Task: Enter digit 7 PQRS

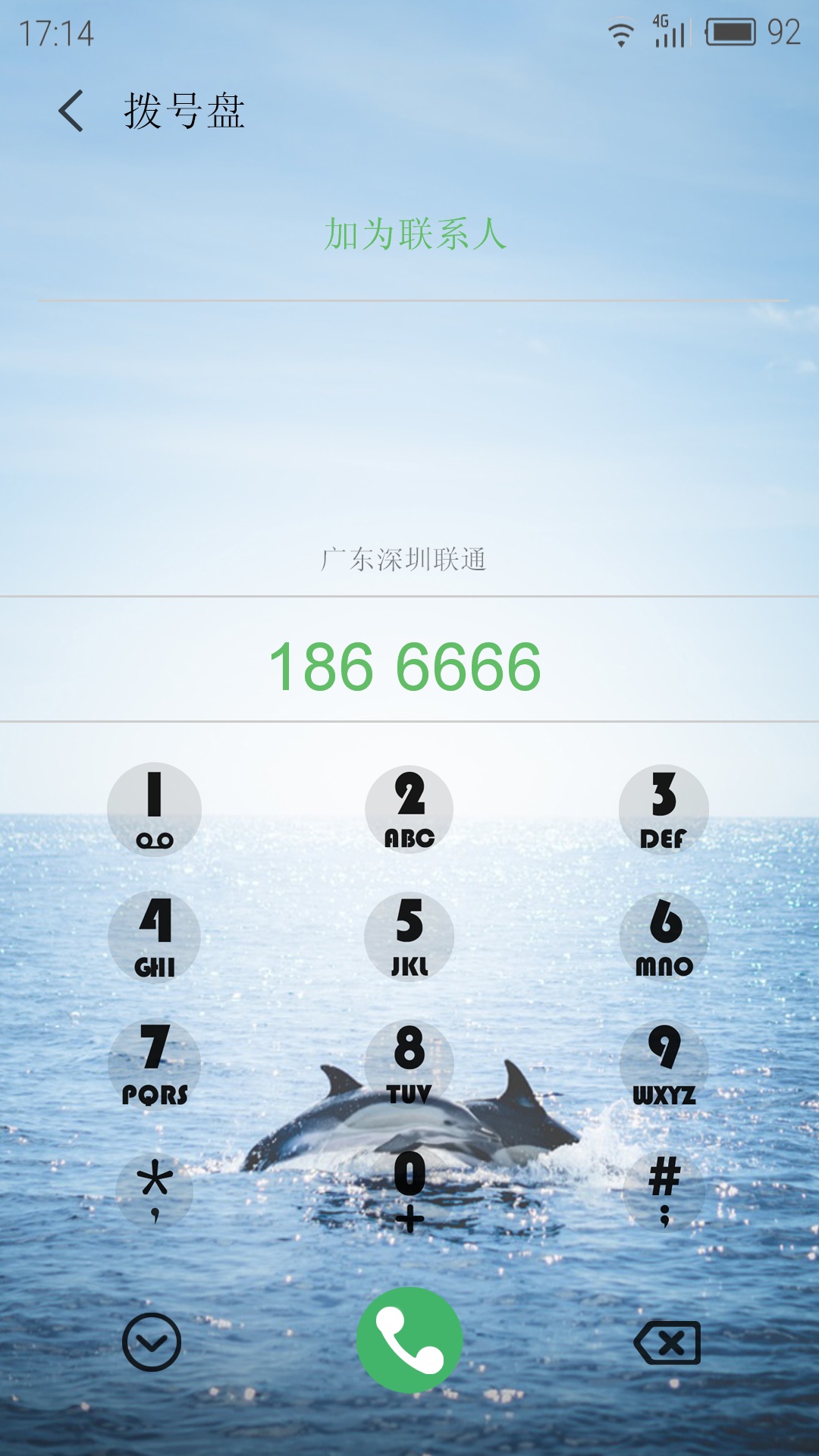Action: coord(155,1065)
